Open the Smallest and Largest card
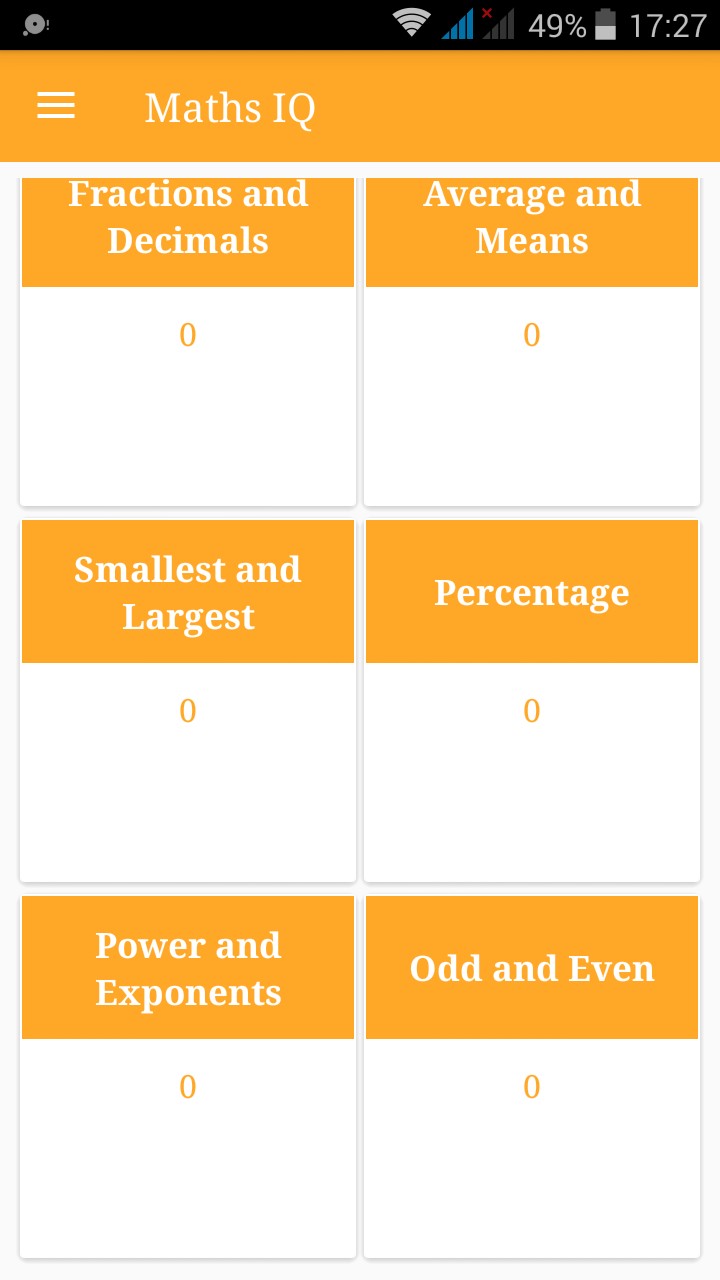Viewport: 720px width, 1280px height. (188, 700)
